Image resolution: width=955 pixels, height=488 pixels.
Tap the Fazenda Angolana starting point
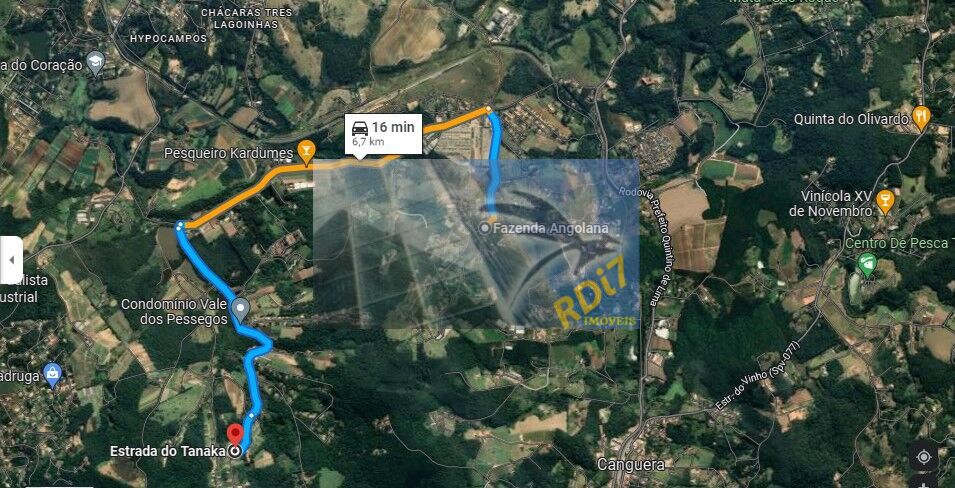(485, 228)
